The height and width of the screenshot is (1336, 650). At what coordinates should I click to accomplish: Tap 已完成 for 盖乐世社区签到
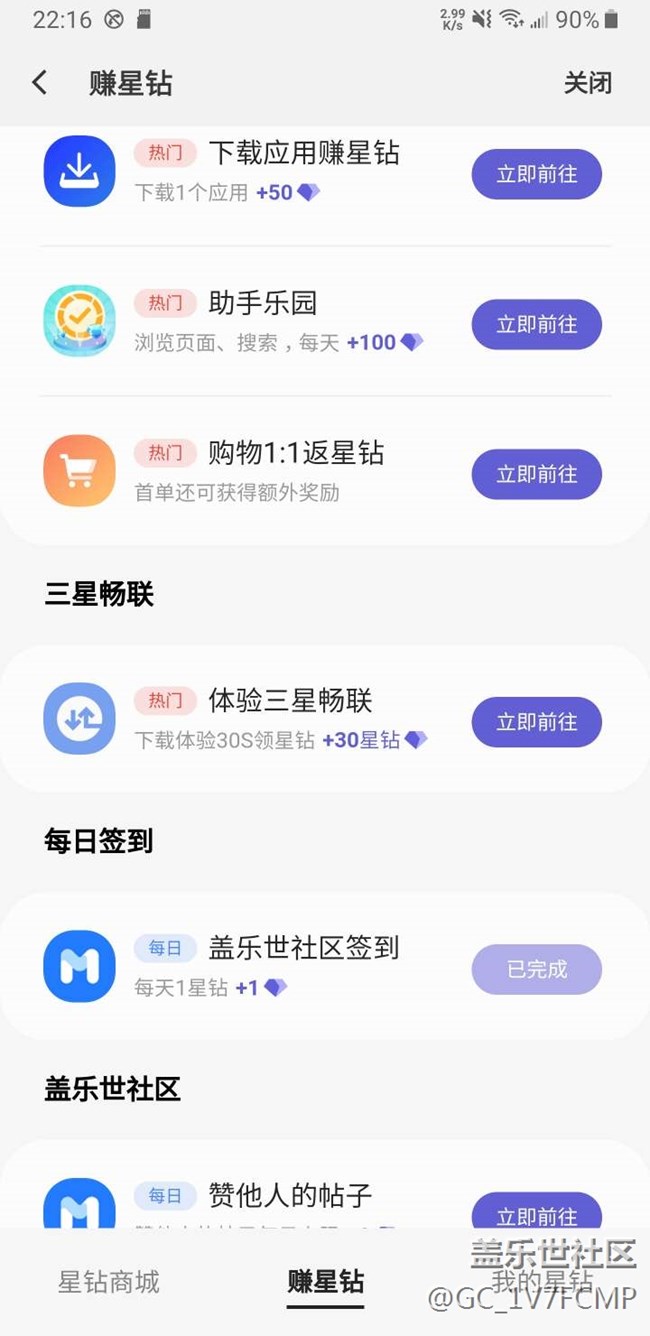(537, 969)
